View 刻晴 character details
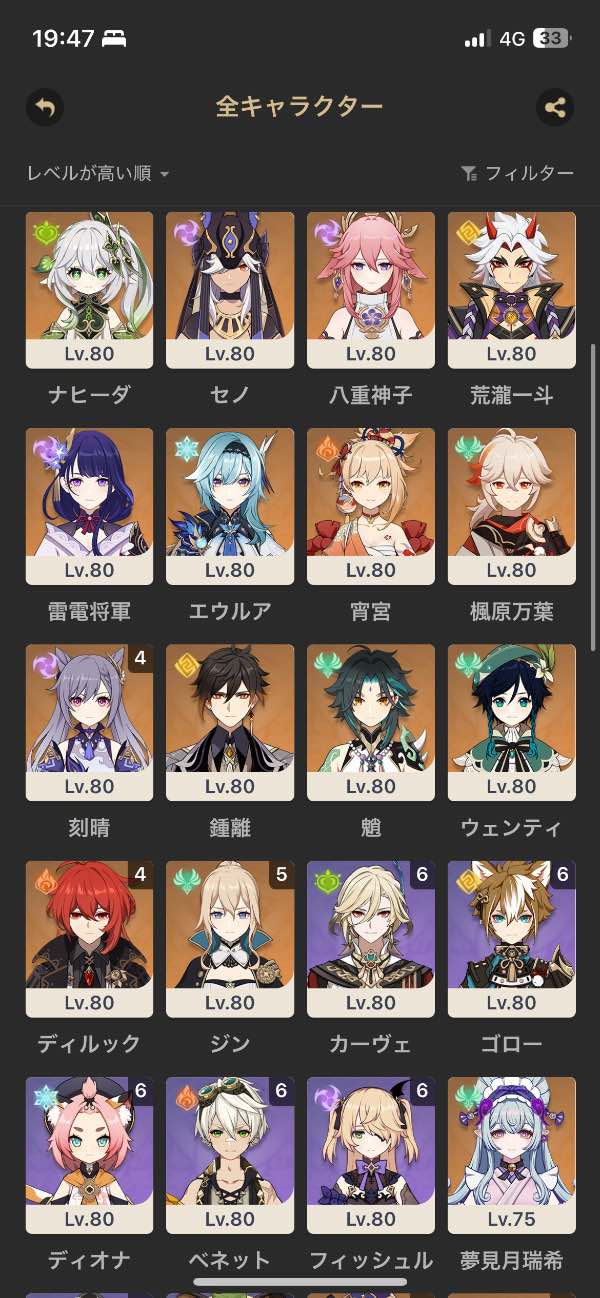The image size is (600, 1298). point(89,722)
